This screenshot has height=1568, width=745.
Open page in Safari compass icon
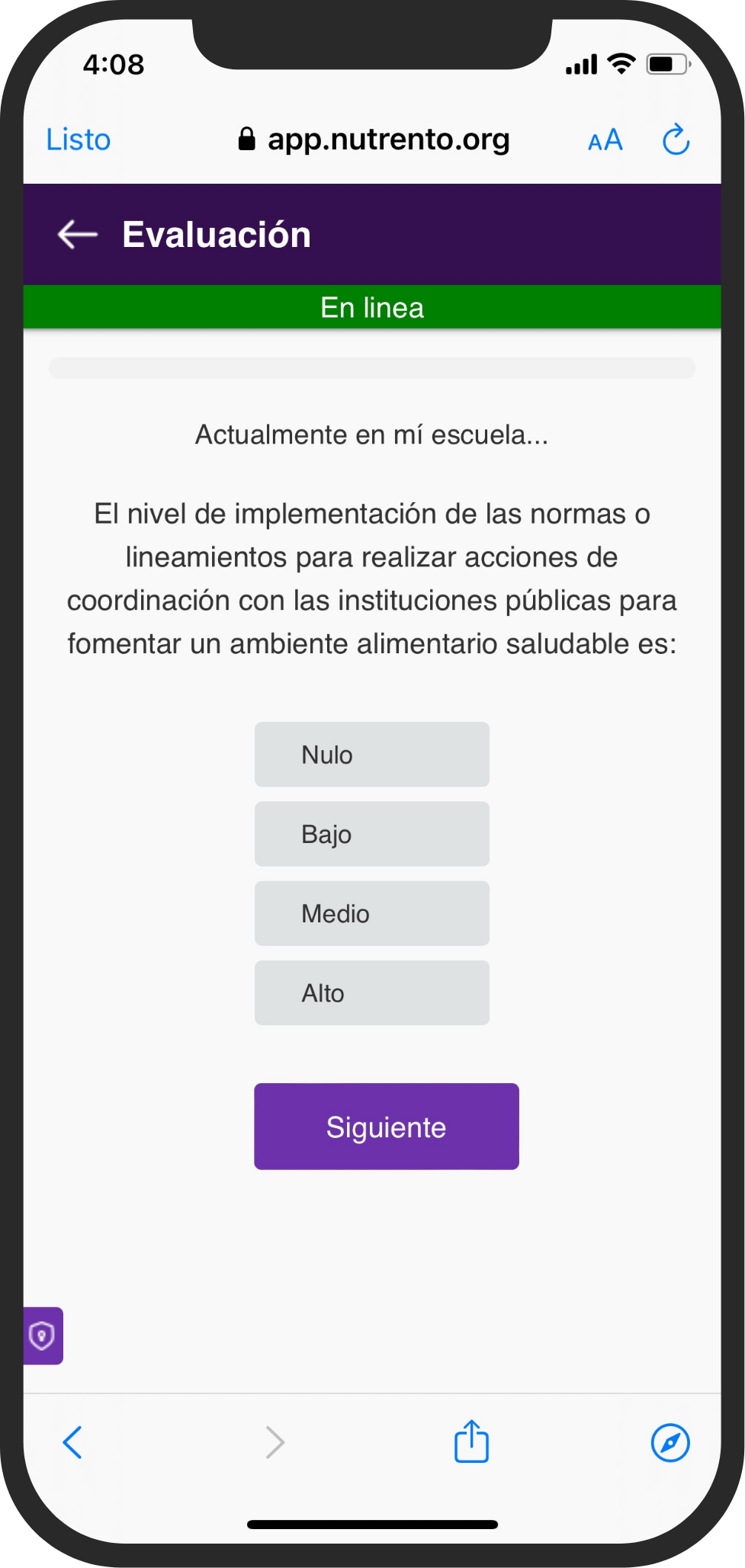click(x=670, y=1442)
